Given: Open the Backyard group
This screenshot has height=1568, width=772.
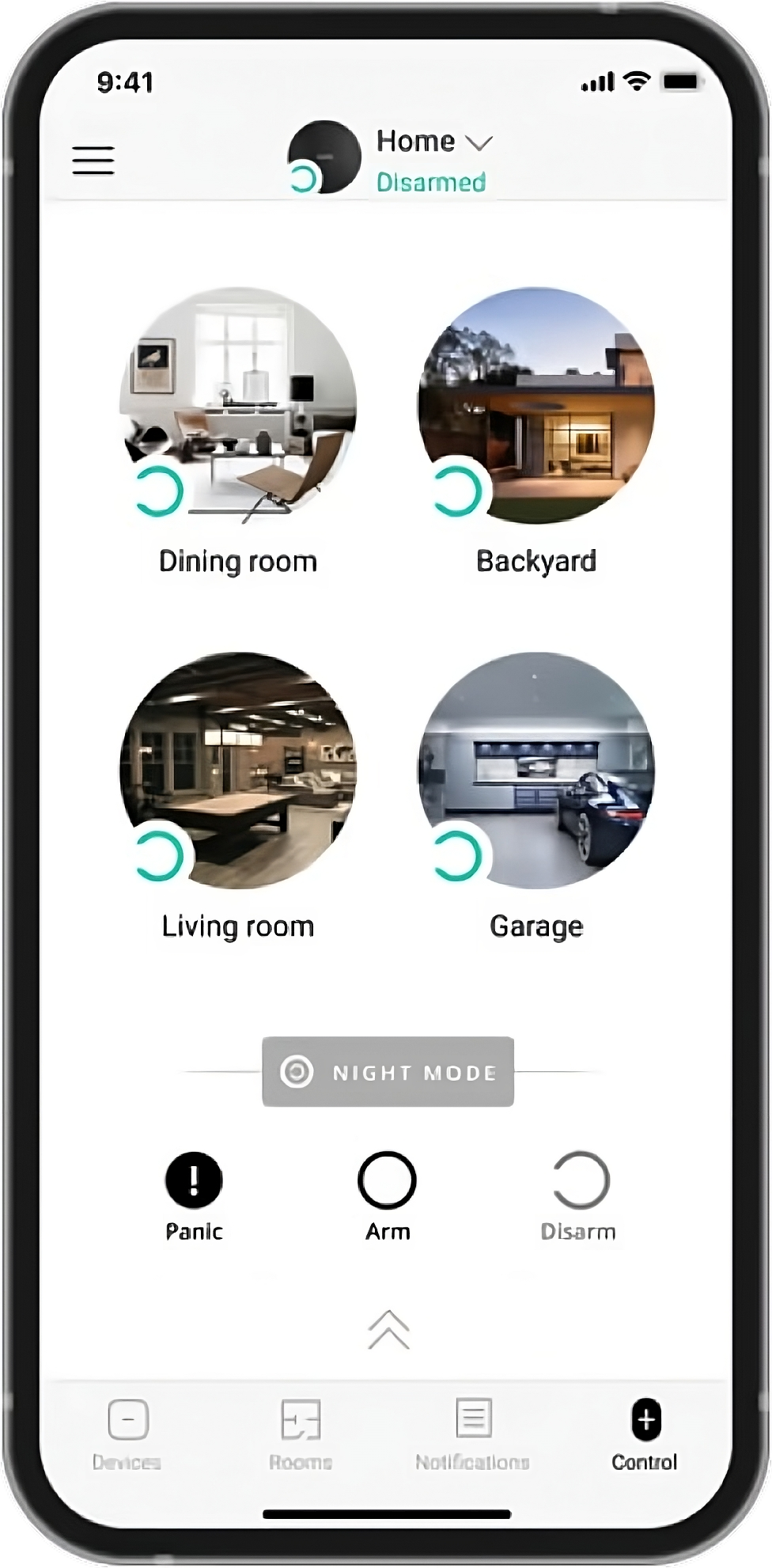Looking at the screenshot, I should (x=536, y=406).
